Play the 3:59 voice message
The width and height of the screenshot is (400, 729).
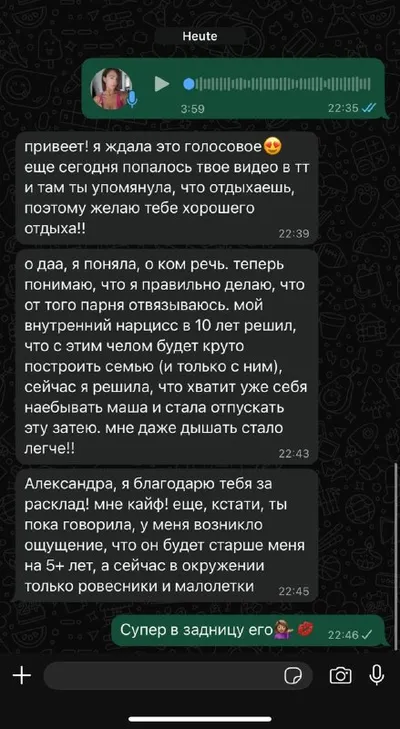click(x=162, y=84)
